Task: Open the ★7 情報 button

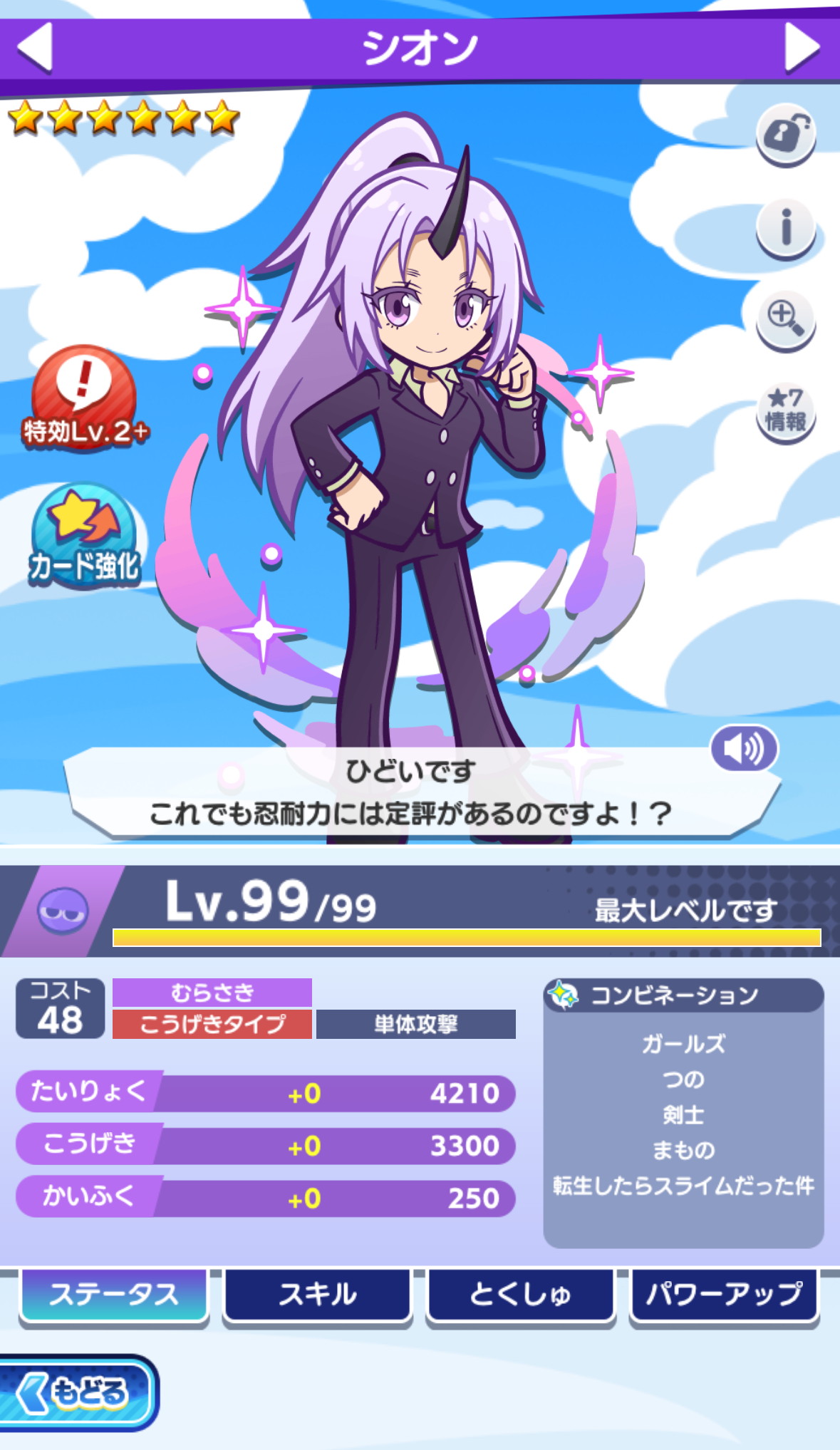Action: coord(786,410)
